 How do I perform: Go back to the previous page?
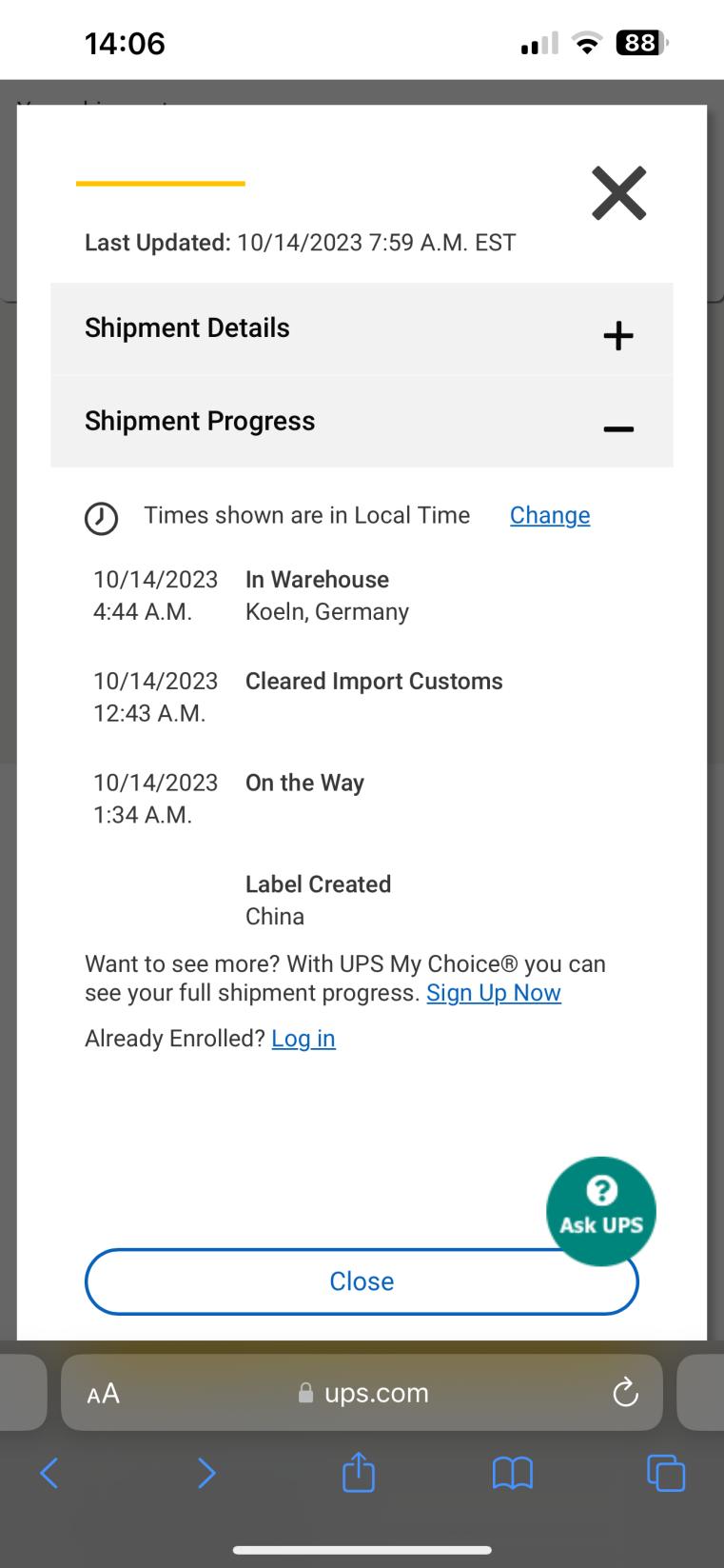pos(49,1474)
